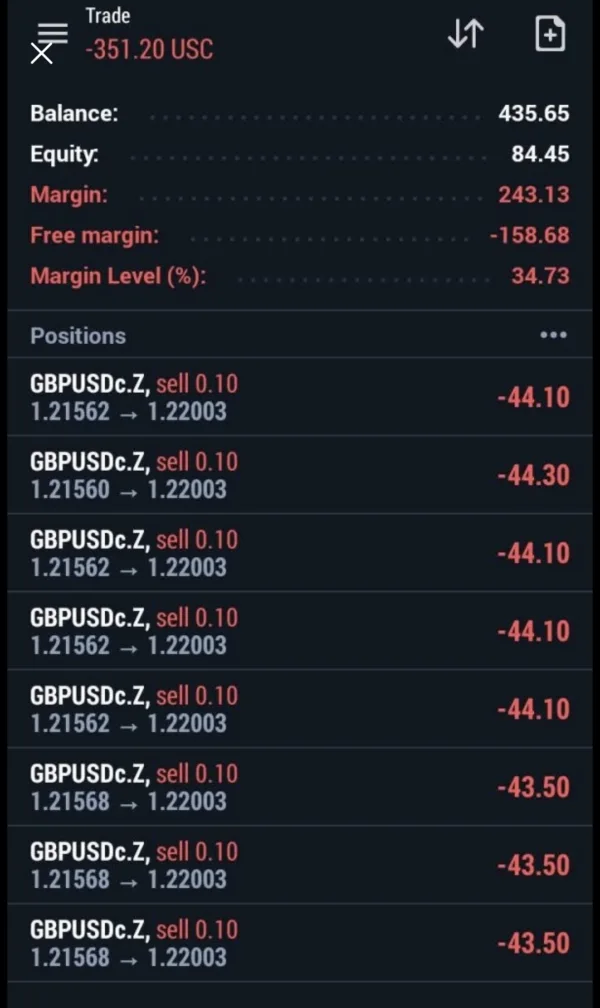Open the position with -44.30 loss

point(300,475)
